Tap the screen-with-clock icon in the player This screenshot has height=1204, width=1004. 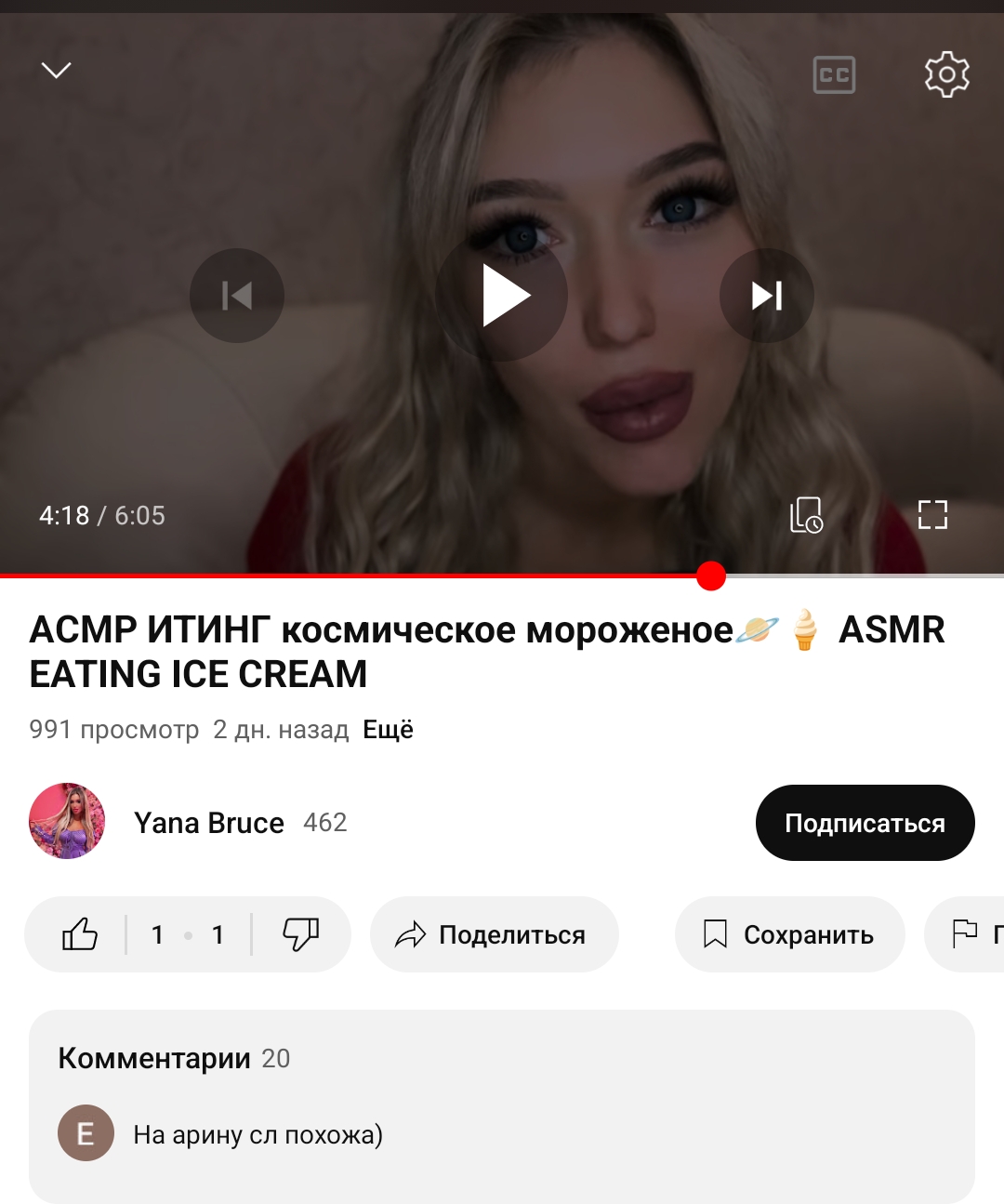pyautogui.click(x=806, y=515)
